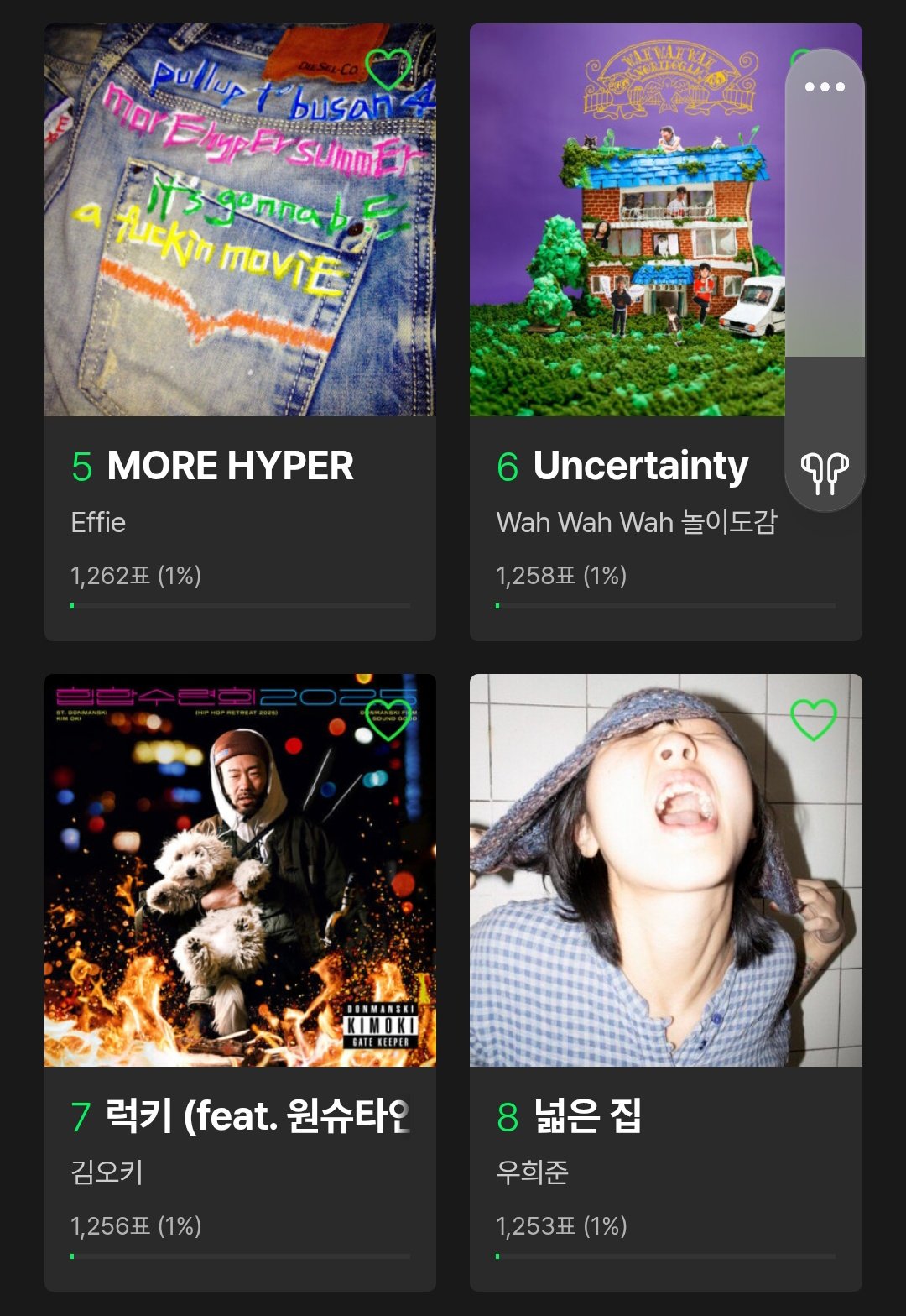The image size is (906, 1316).
Task: Like the MORE HYPER song by Effie
Action: (x=388, y=70)
